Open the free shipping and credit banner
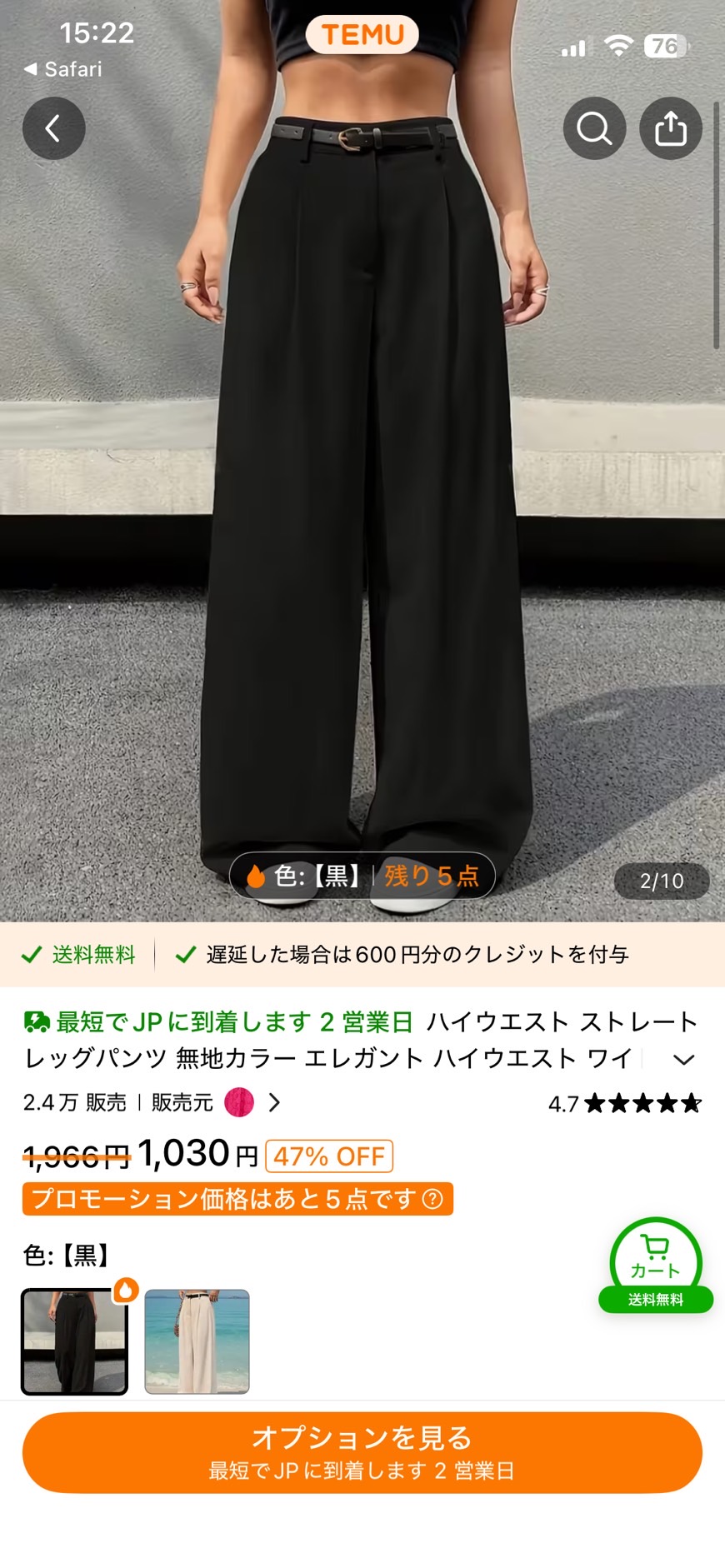This screenshot has width=725, height=1568. click(x=362, y=955)
